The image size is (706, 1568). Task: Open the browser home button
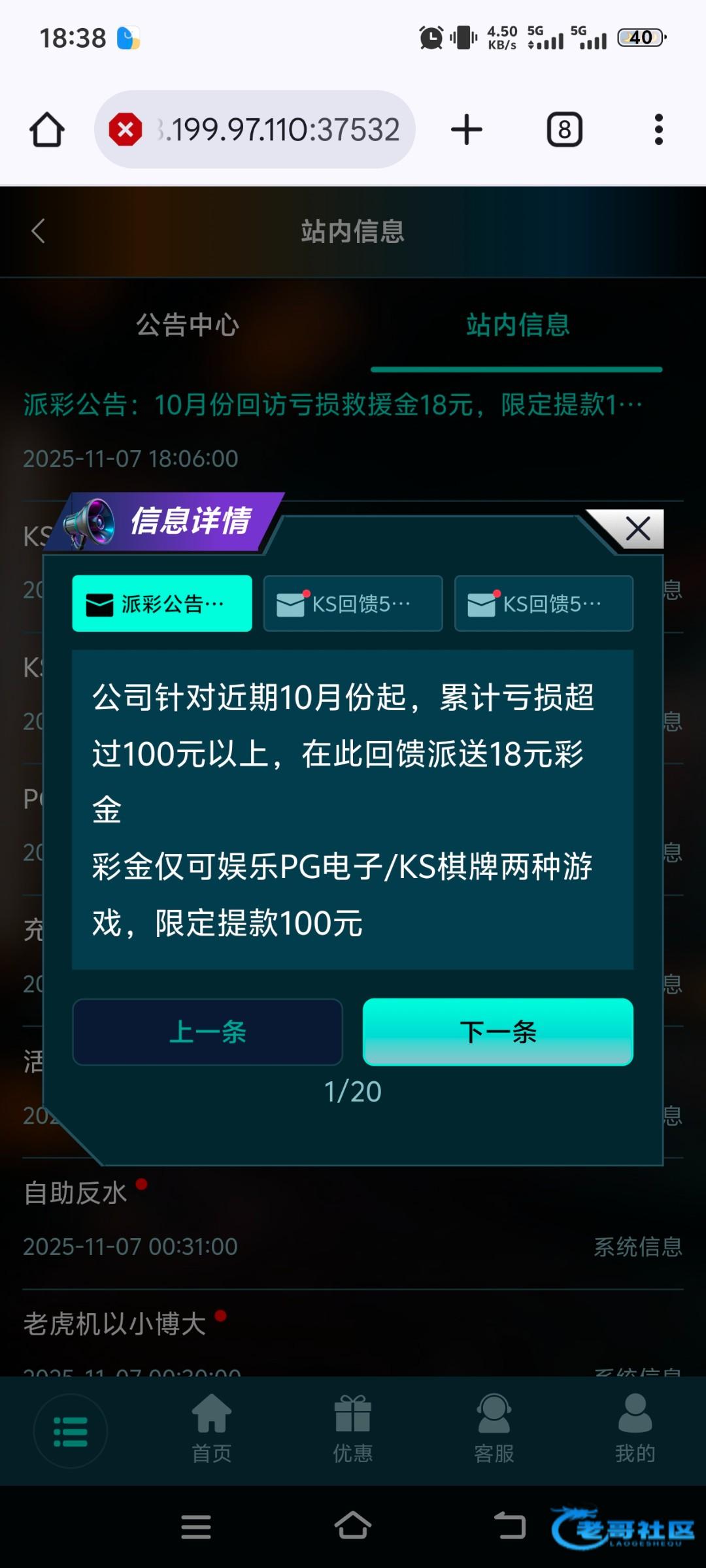pos(47,129)
